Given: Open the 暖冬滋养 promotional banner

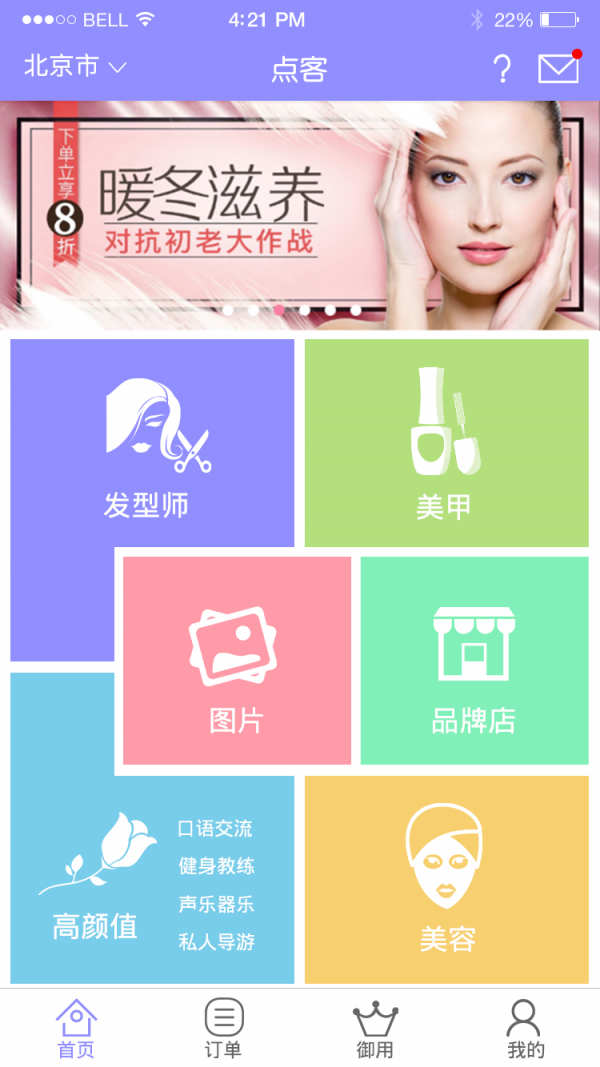Looking at the screenshot, I should [300, 214].
